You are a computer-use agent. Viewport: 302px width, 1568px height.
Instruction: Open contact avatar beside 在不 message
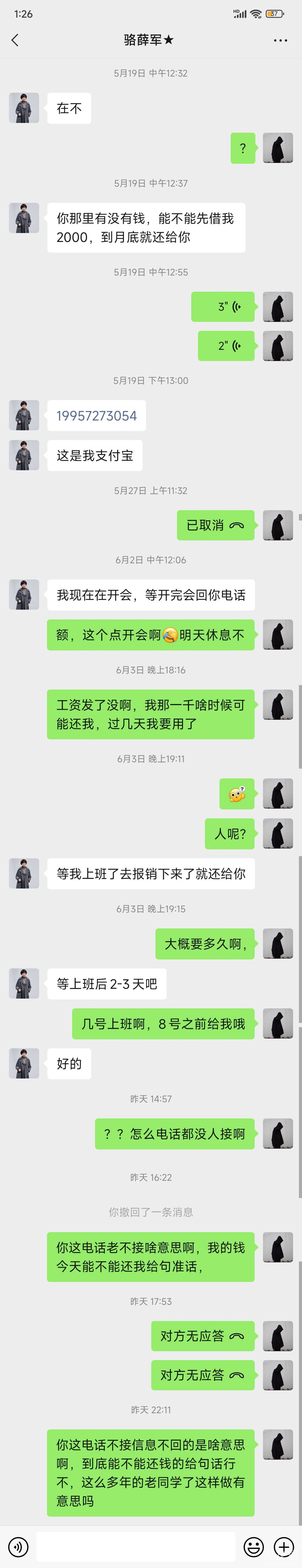click(24, 108)
